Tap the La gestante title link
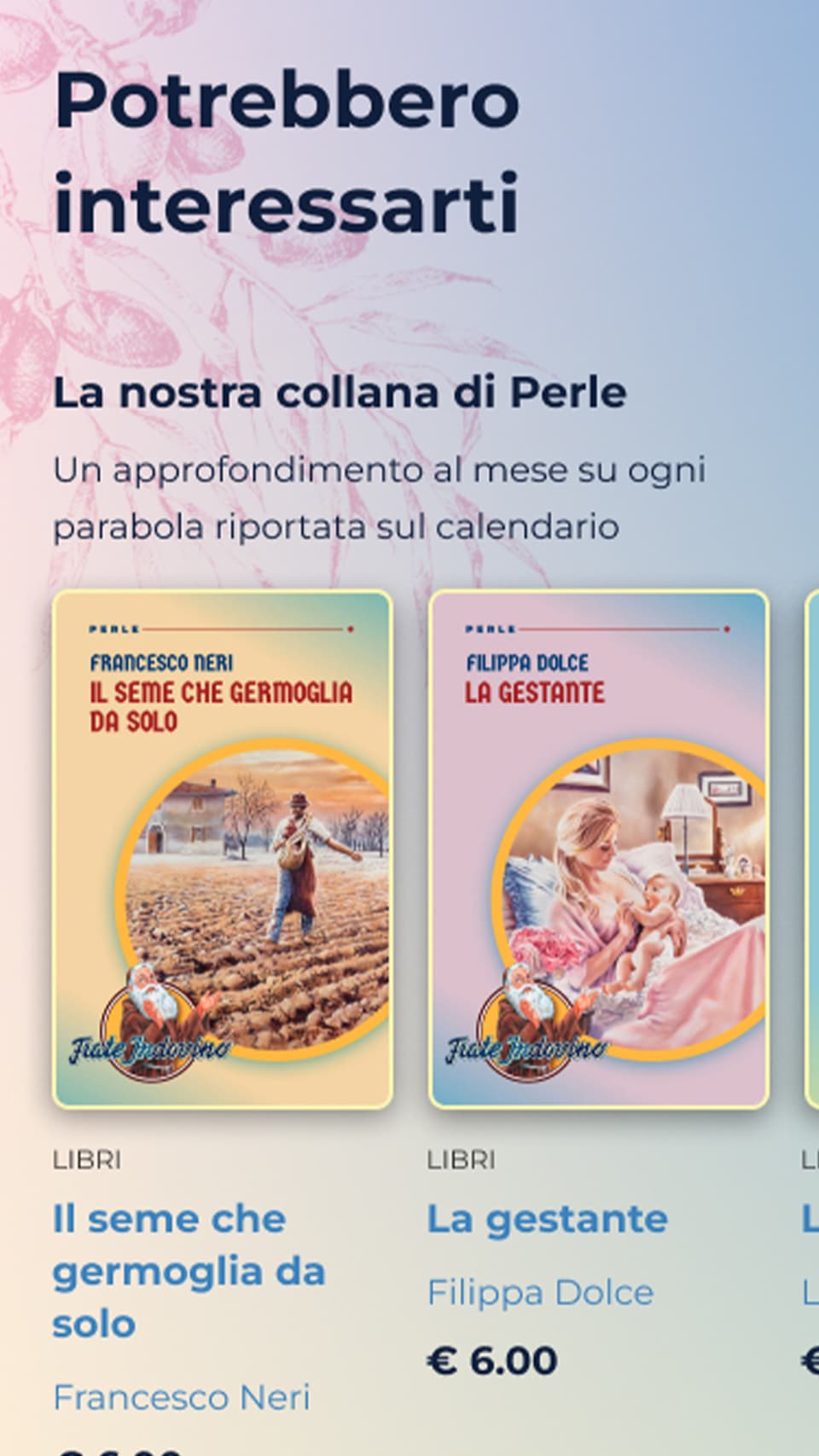The width and height of the screenshot is (819, 1456). 547,1218
